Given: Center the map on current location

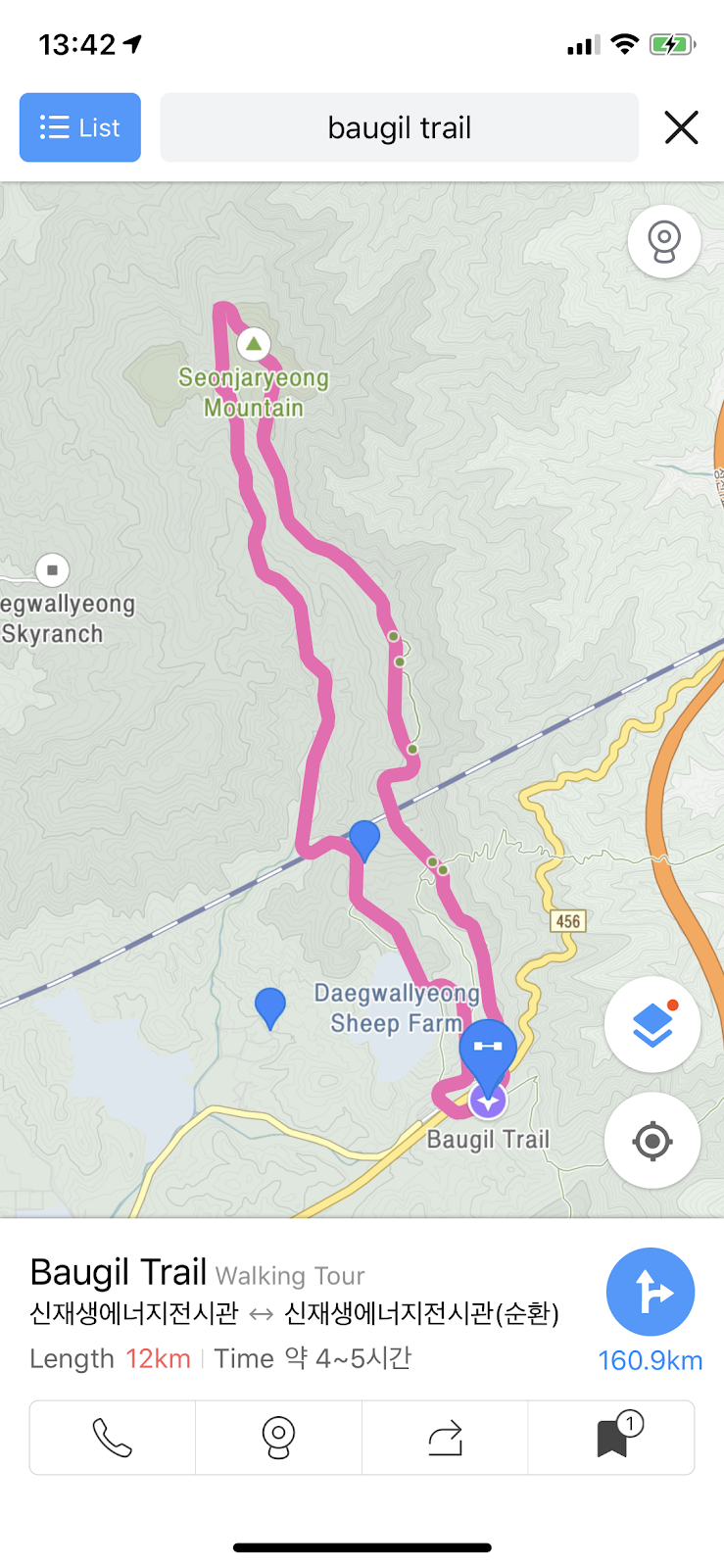Looking at the screenshot, I should coord(652,1141).
